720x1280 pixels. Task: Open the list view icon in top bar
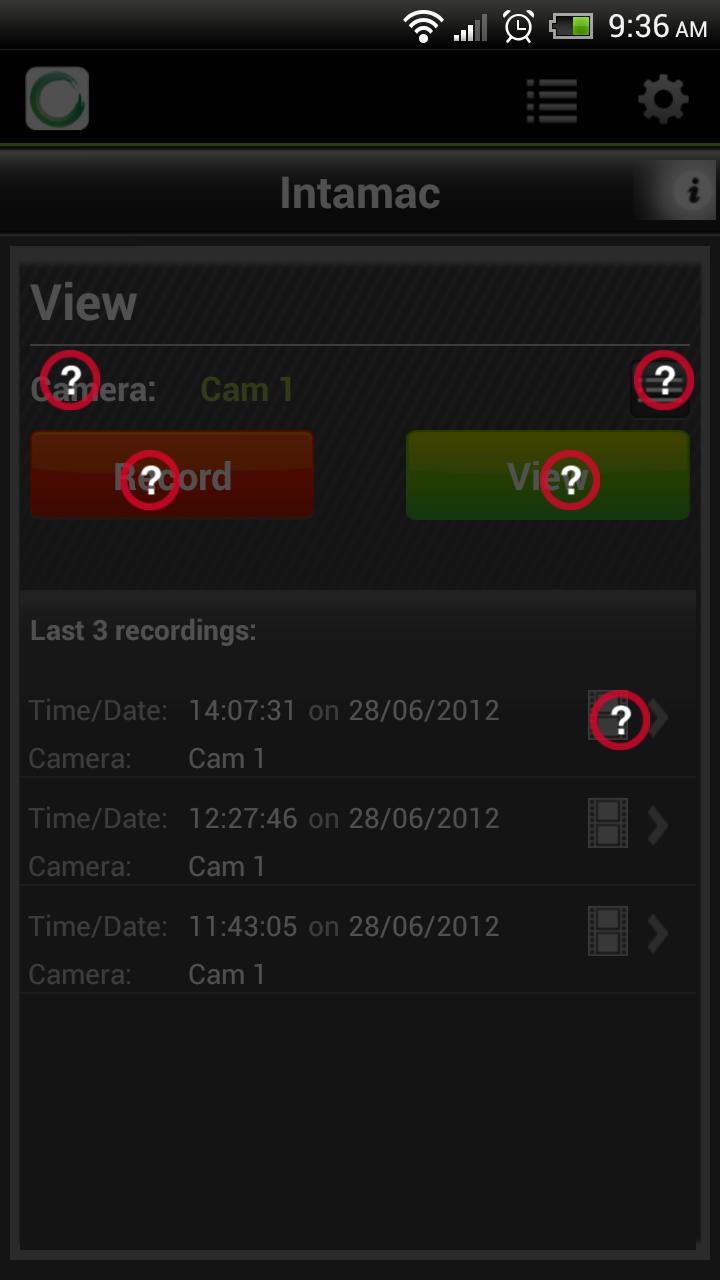coord(552,100)
